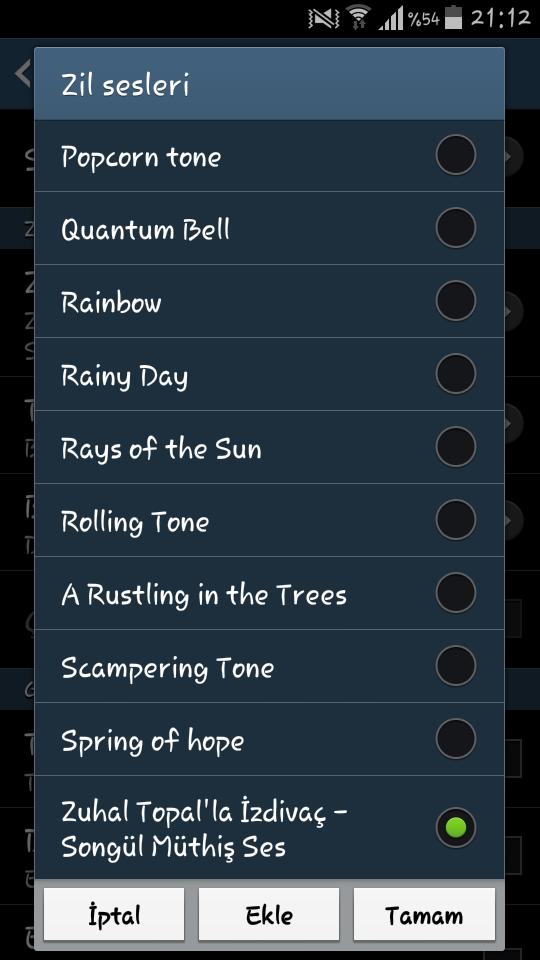540x960 pixels.
Task: Select Zuhal Topal'la İzdivaç ringtone
Action: [x=269, y=827]
